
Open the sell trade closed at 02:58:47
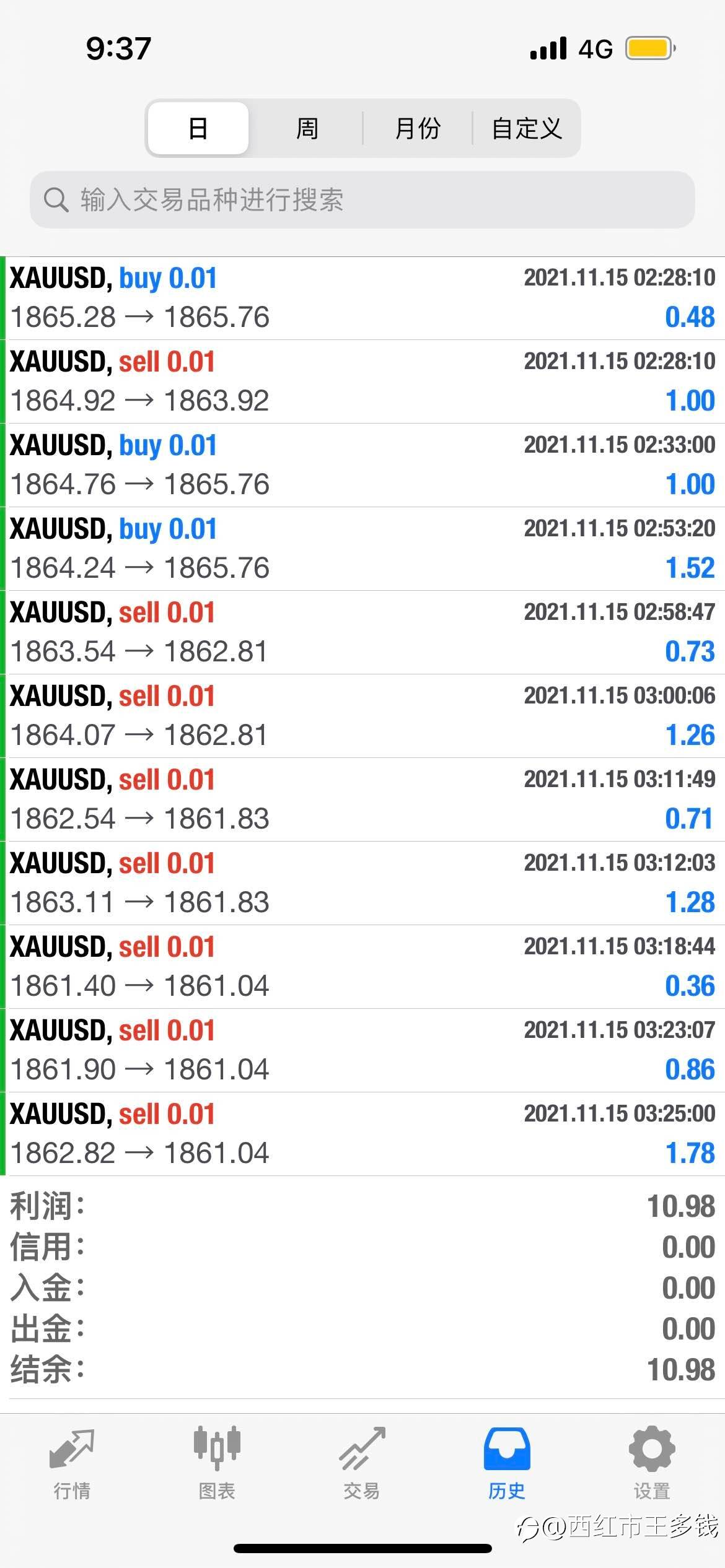(x=362, y=632)
